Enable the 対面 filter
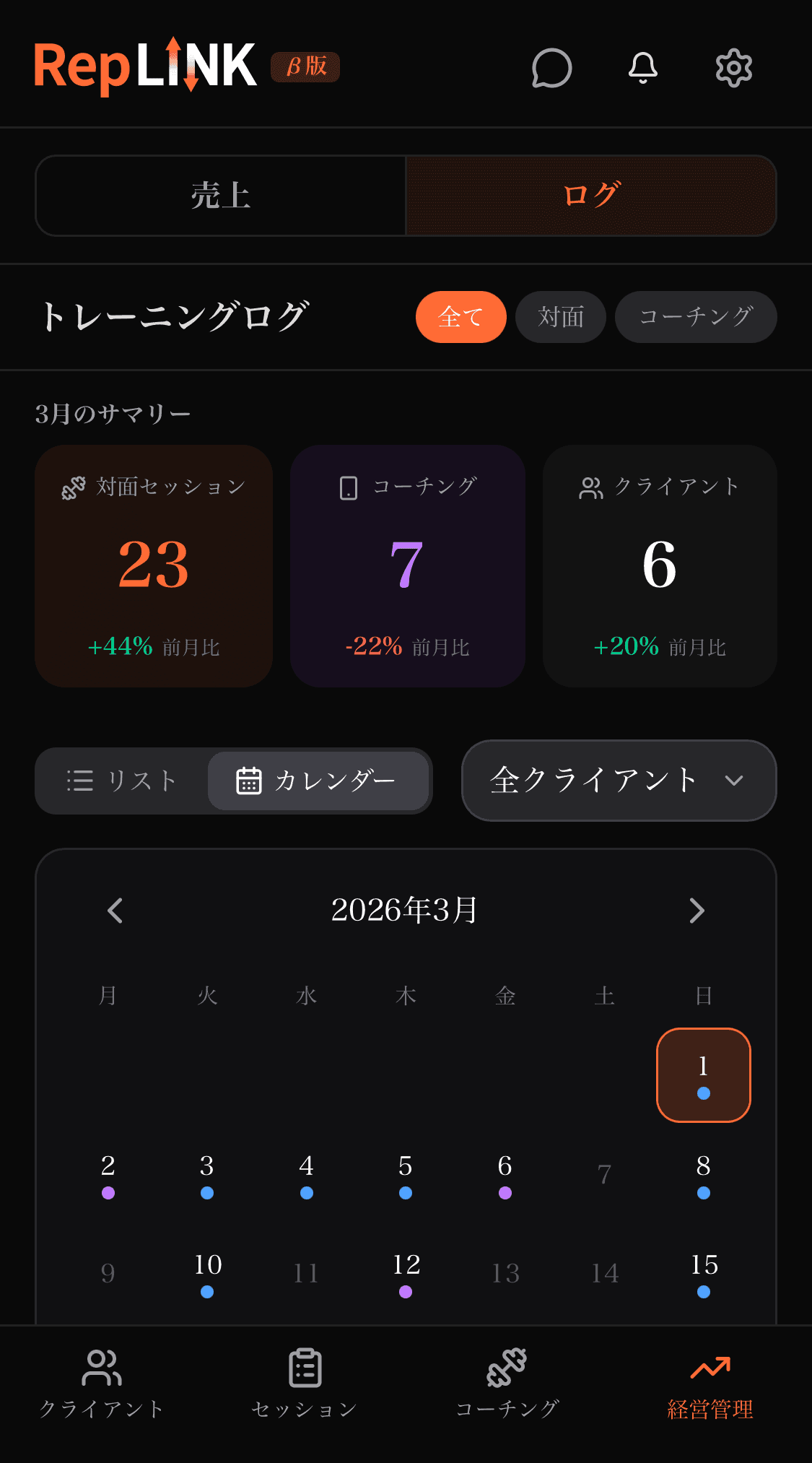This screenshot has width=812, height=1463. pyautogui.click(x=560, y=316)
